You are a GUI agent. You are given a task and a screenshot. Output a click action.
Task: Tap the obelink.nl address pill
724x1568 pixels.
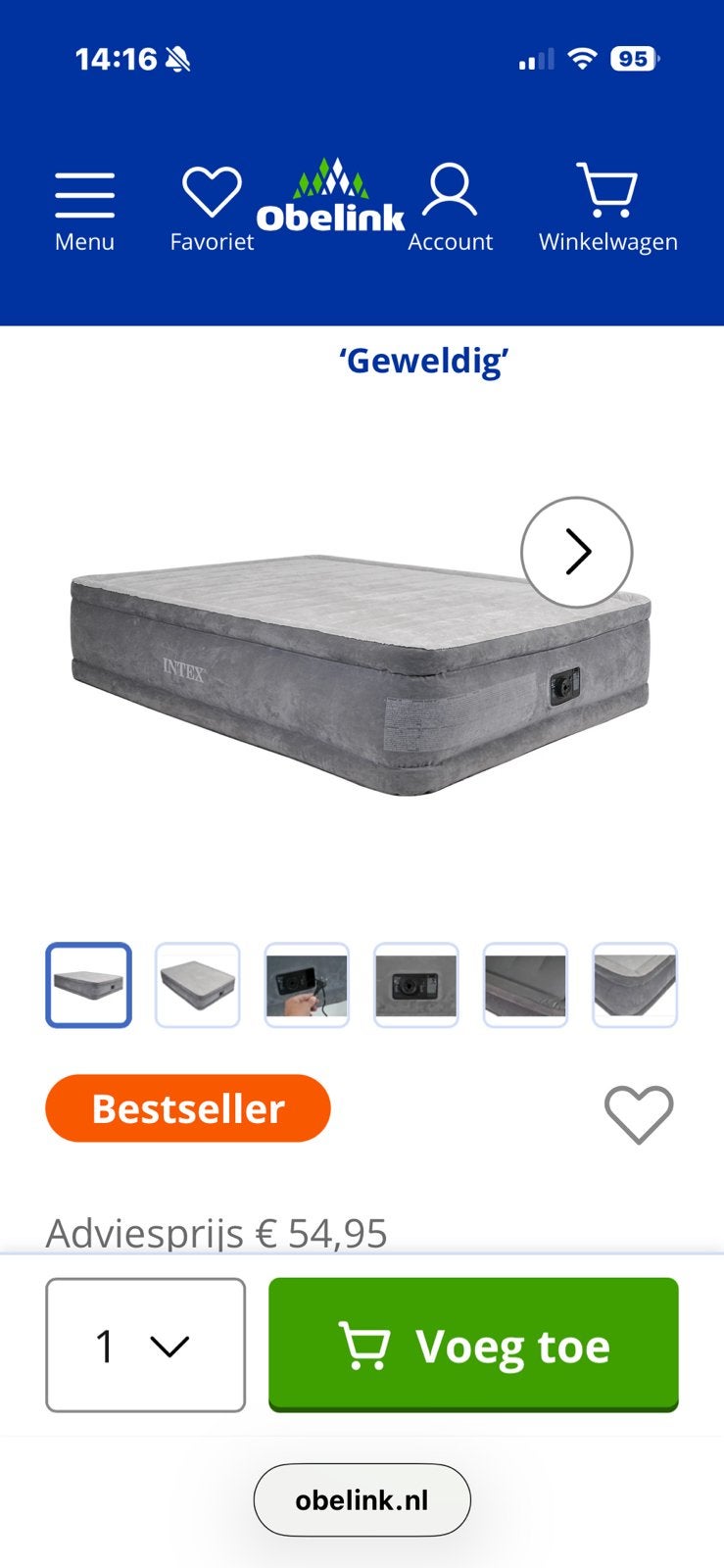coord(362,1499)
